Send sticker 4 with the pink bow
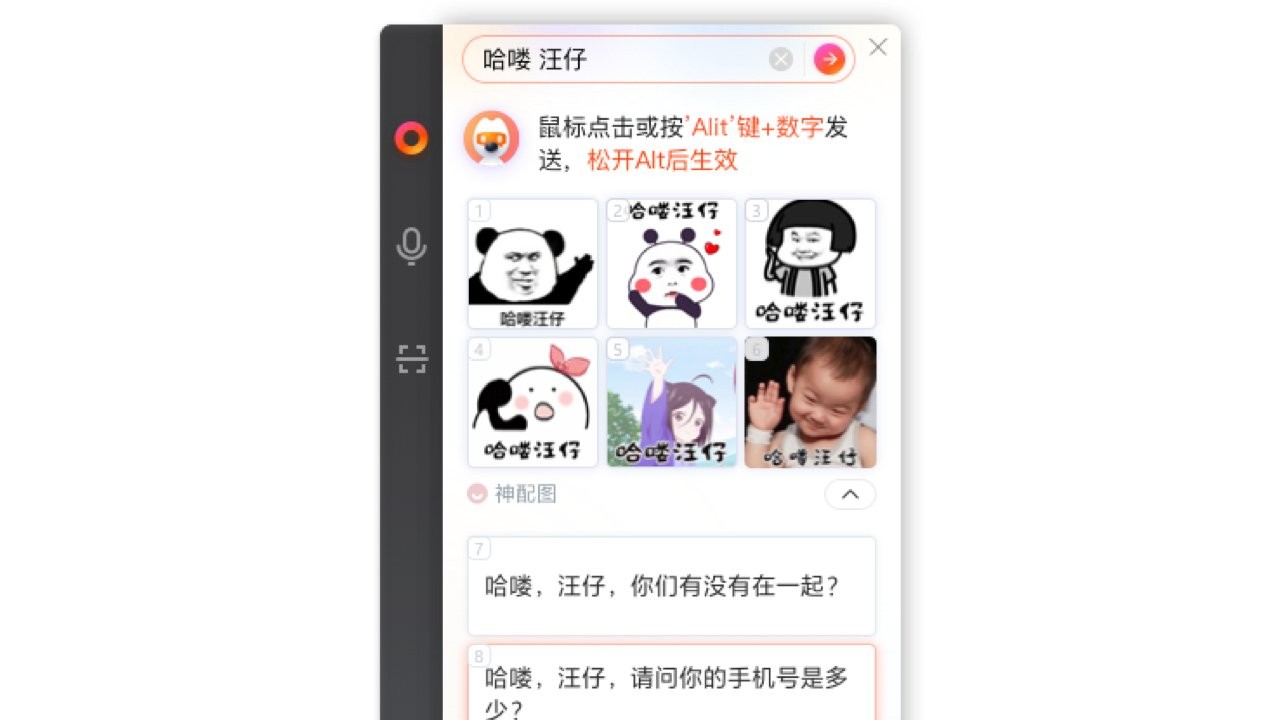The width and height of the screenshot is (1280, 720). [533, 402]
